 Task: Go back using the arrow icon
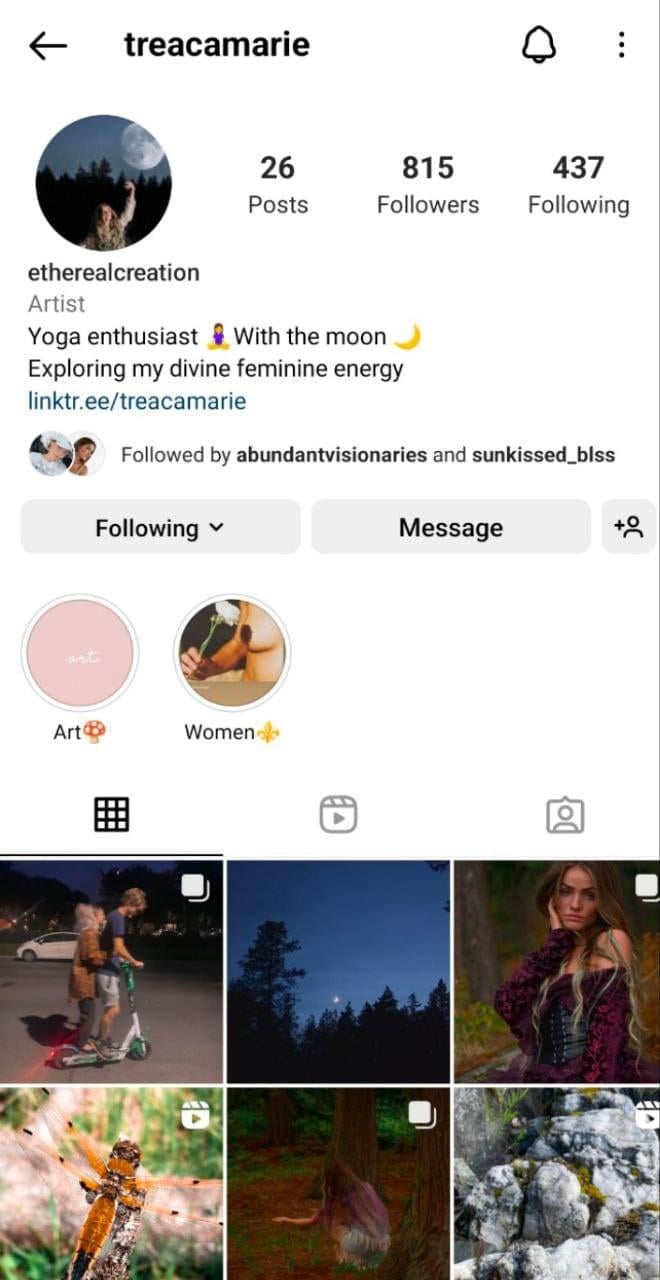click(48, 45)
